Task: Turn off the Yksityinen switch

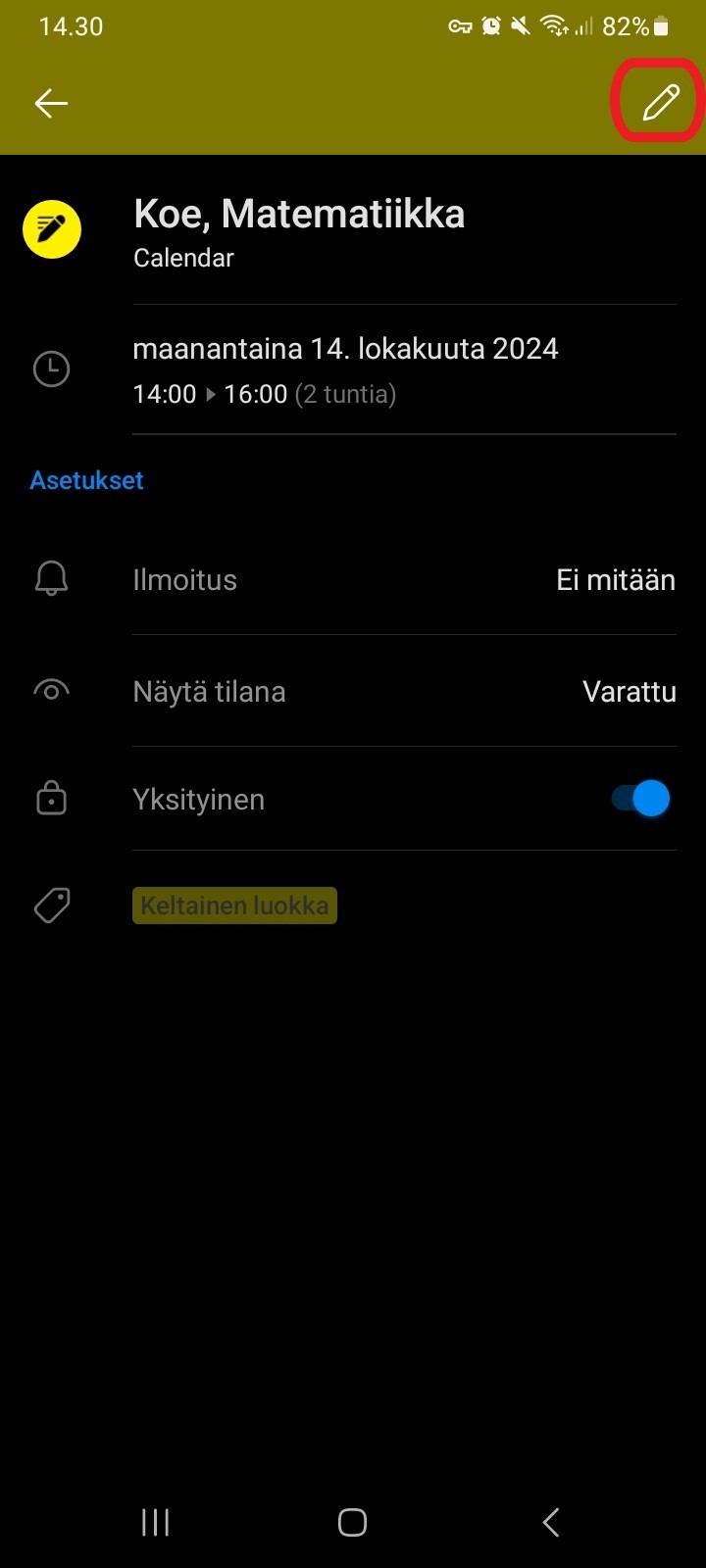Action: 641,799
